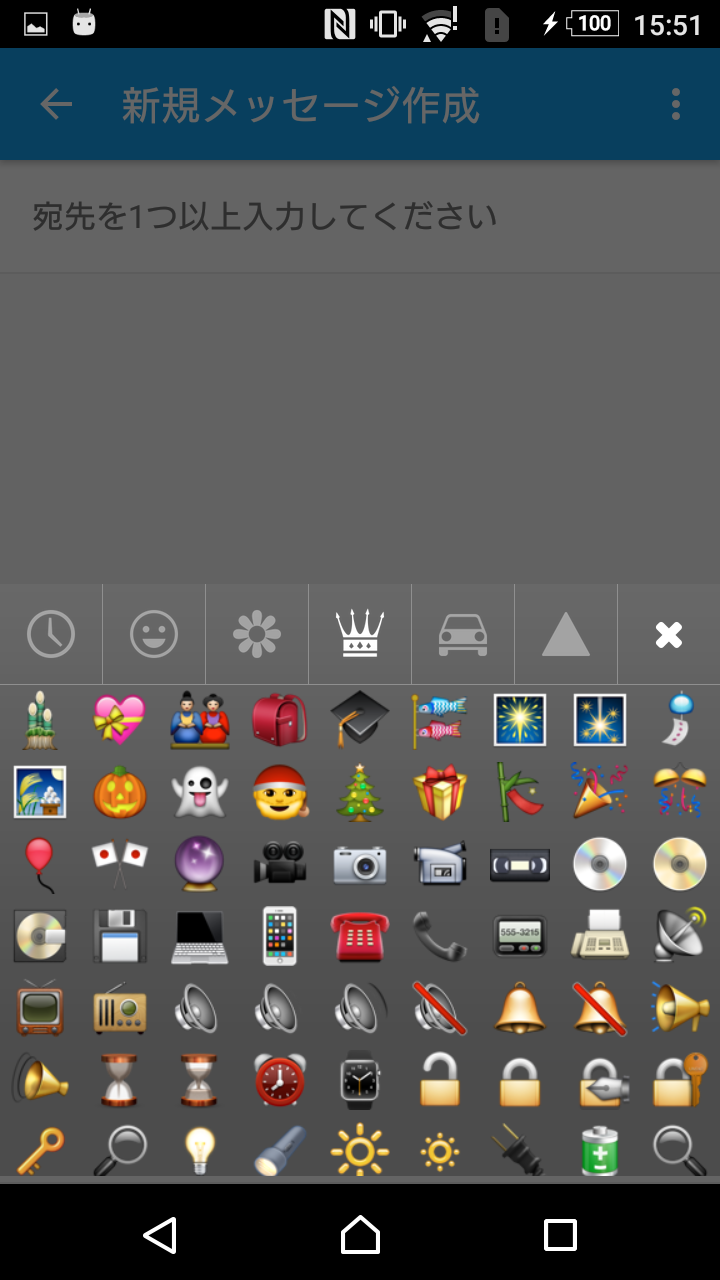Delete the last character with backspace key
720x1280 pixels.
pyautogui.click(x=668, y=634)
